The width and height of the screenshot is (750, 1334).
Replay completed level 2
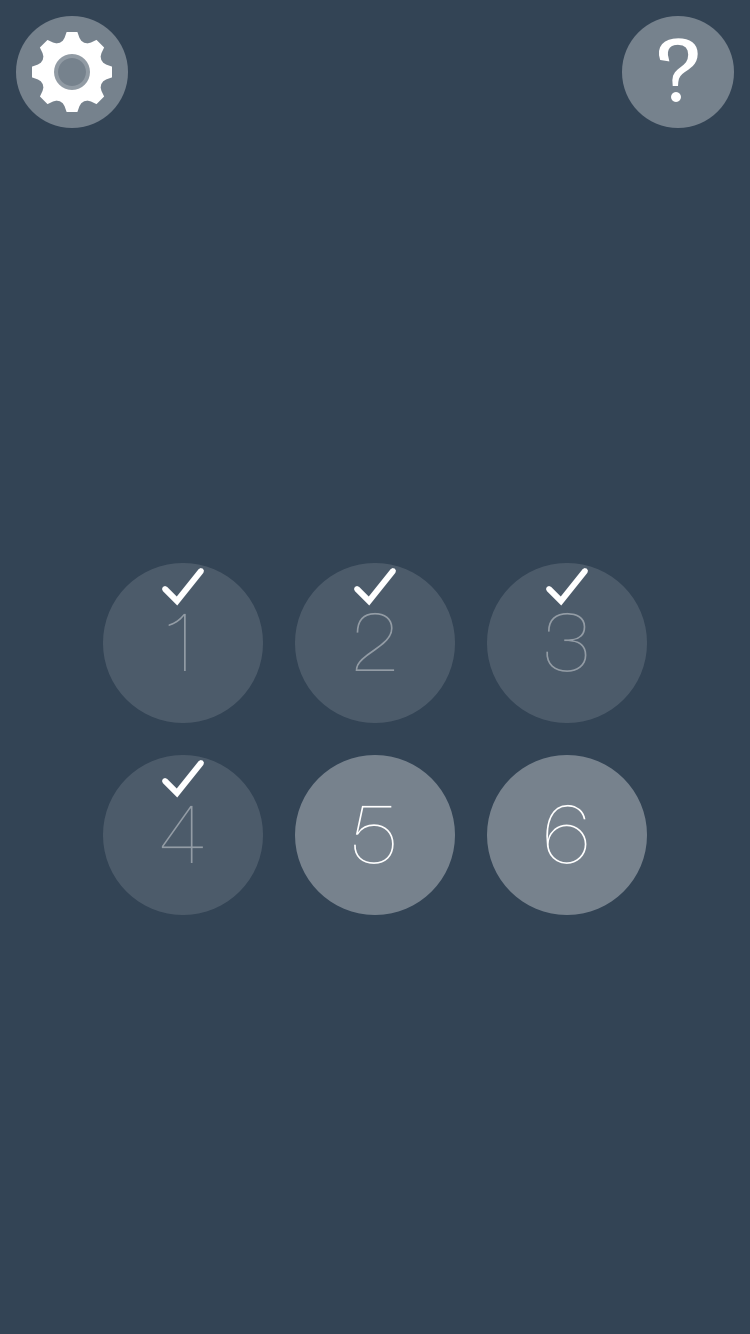pyautogui.click(x=375, y=643)
